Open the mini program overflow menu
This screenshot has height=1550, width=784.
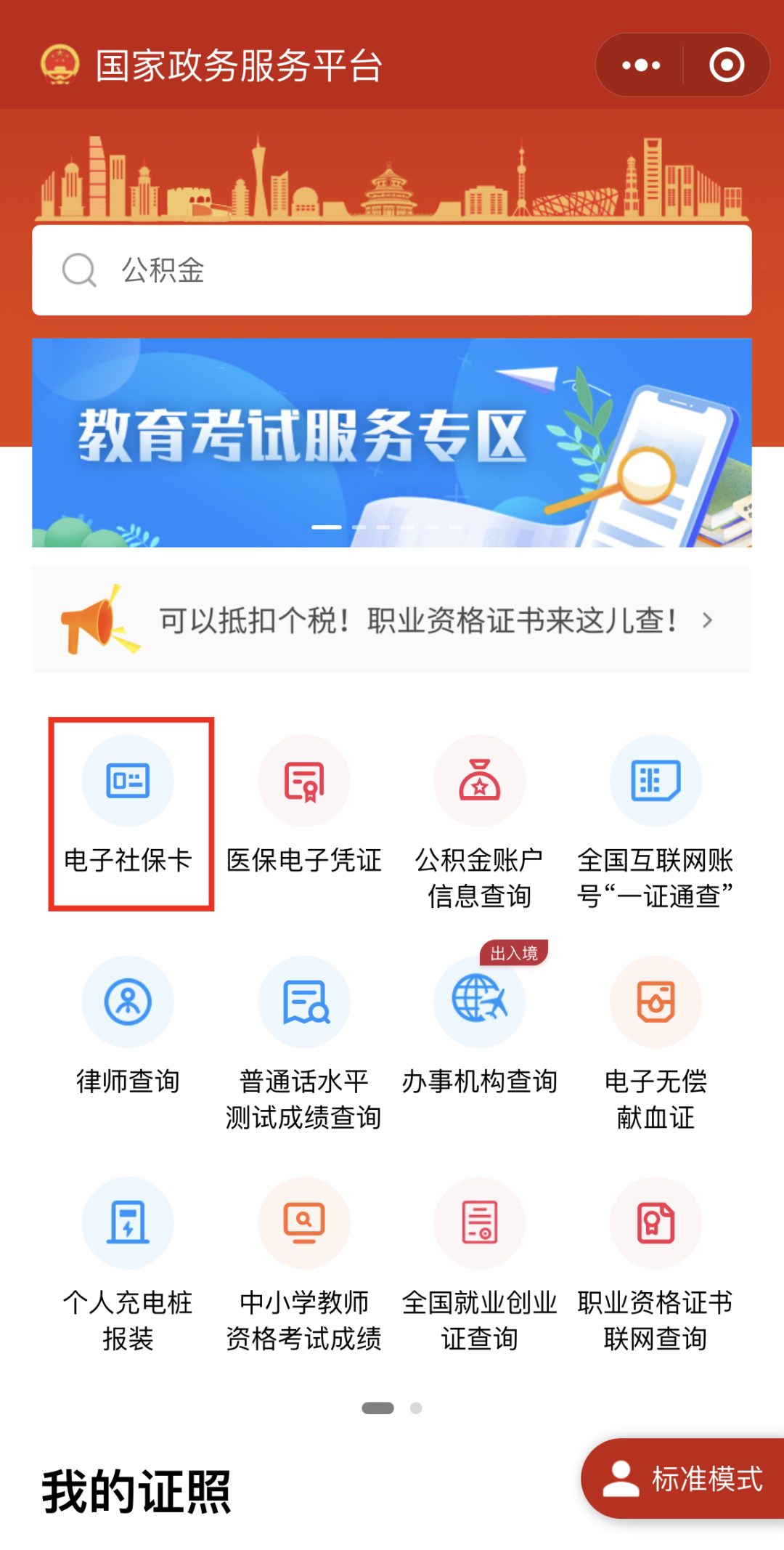[x=641, y=65]
